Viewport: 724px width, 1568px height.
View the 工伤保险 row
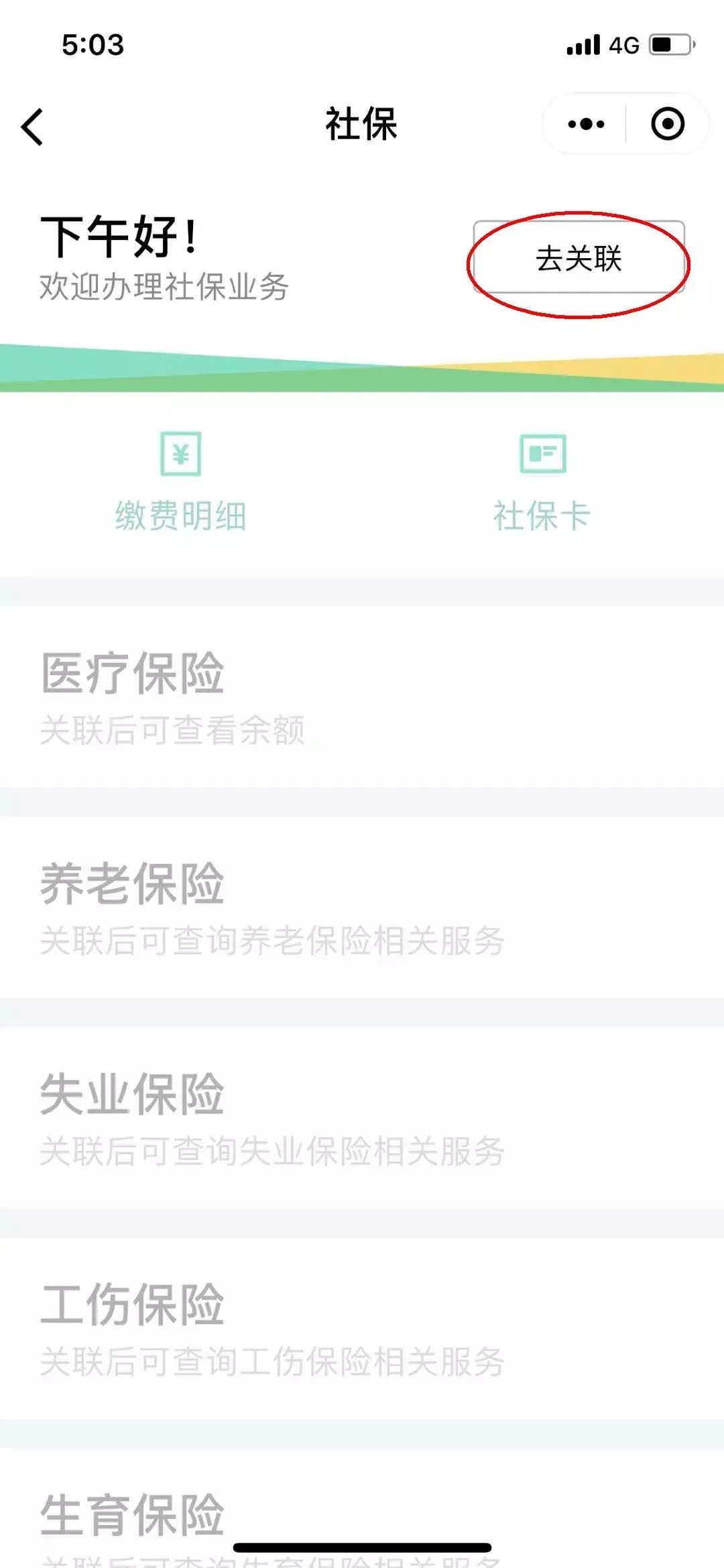pyautogui.click(x=362, y=1329)
